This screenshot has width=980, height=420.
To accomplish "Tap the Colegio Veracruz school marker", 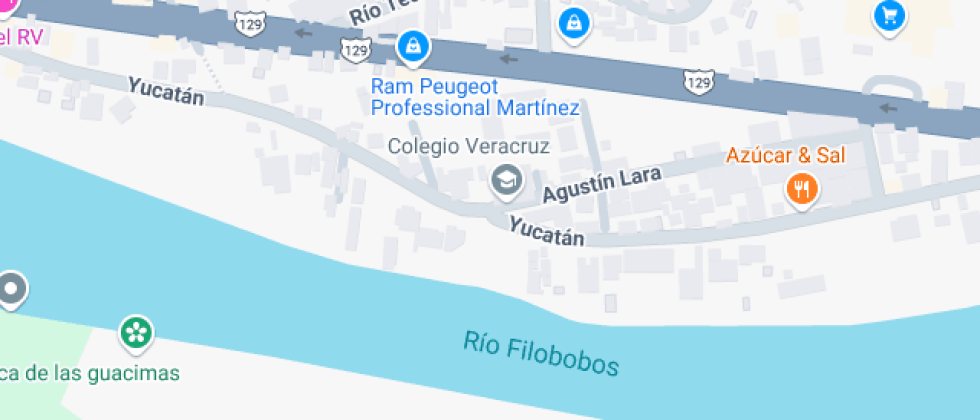I will click(x=507, y=181).
